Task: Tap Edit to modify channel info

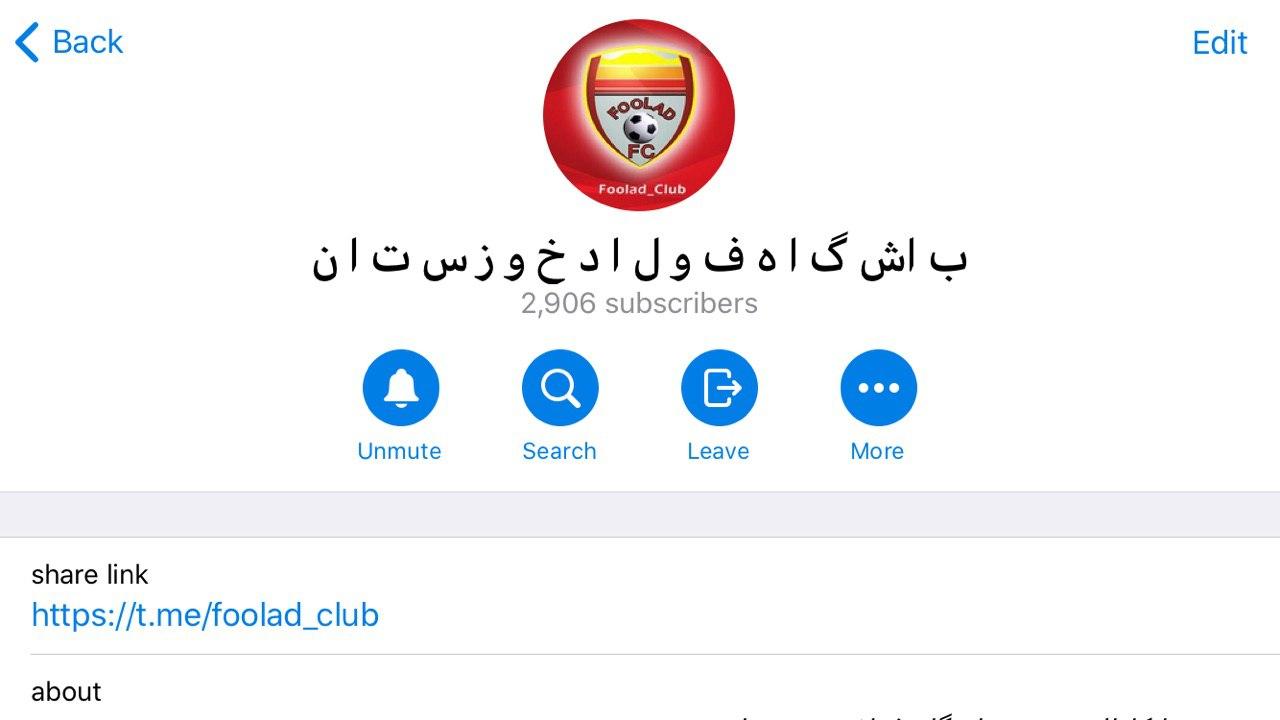Action: click(x=1219, y=42)
